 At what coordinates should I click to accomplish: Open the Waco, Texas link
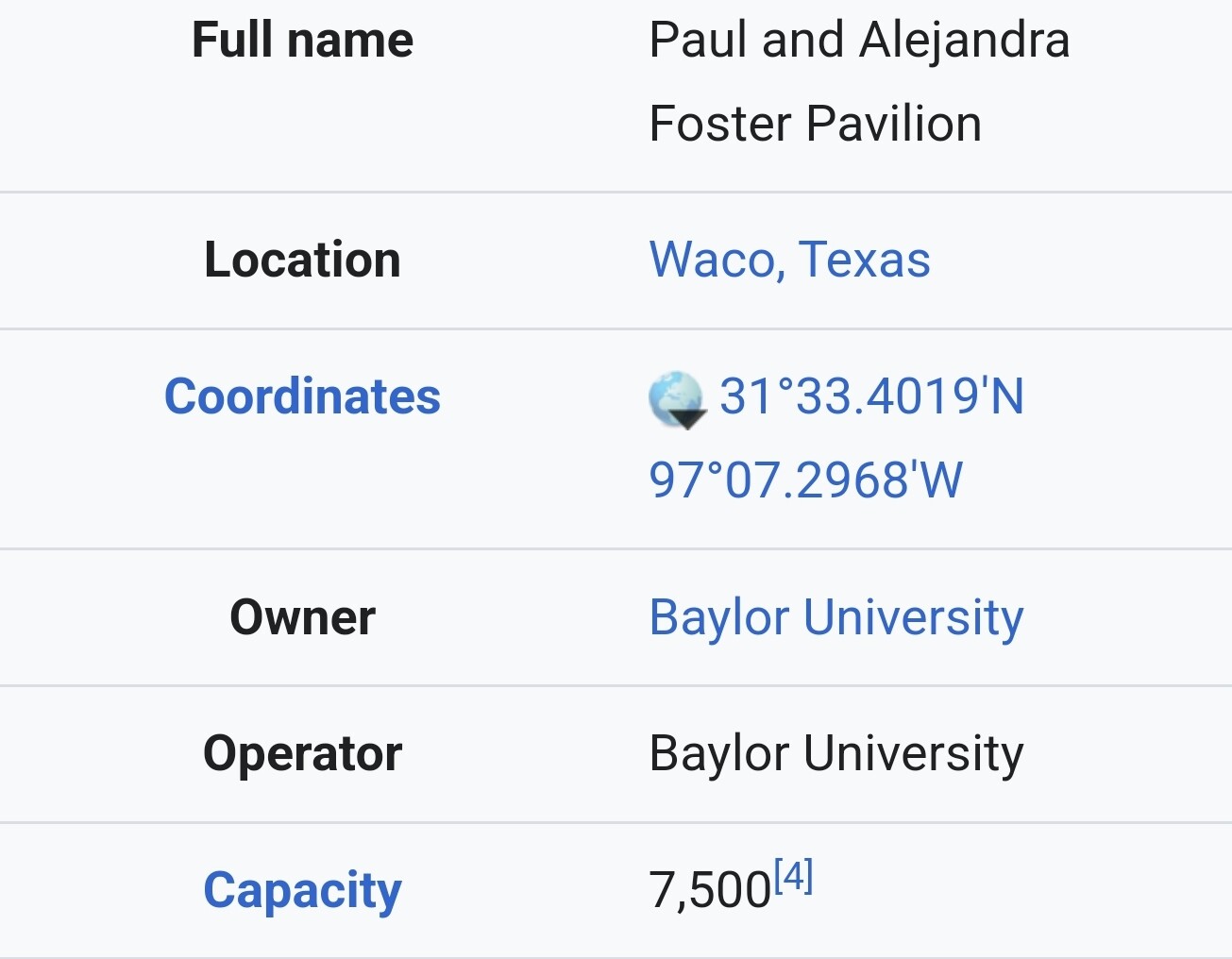(x=789, y=260)
